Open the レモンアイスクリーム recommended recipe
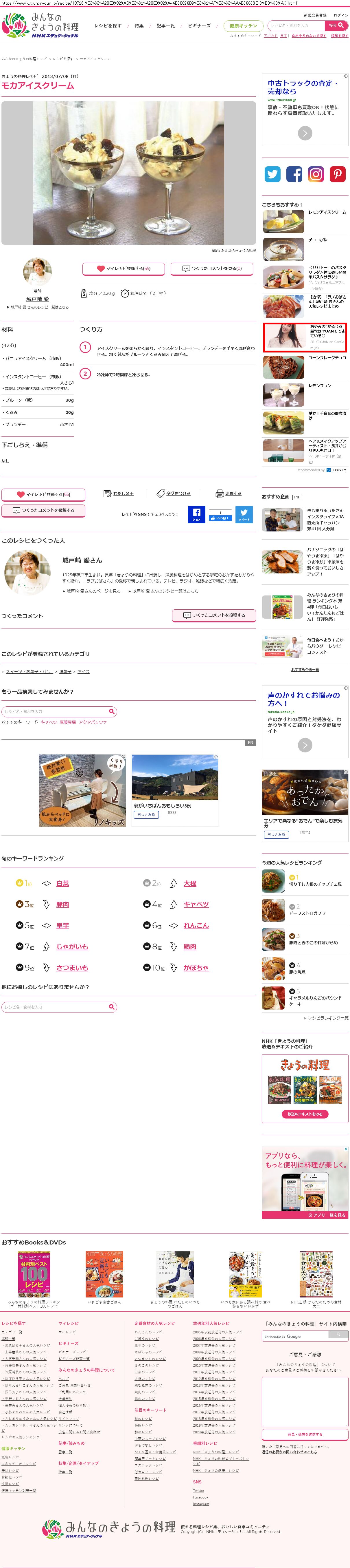The height and width of the screenshot is (1568, 350). [327, 212]
